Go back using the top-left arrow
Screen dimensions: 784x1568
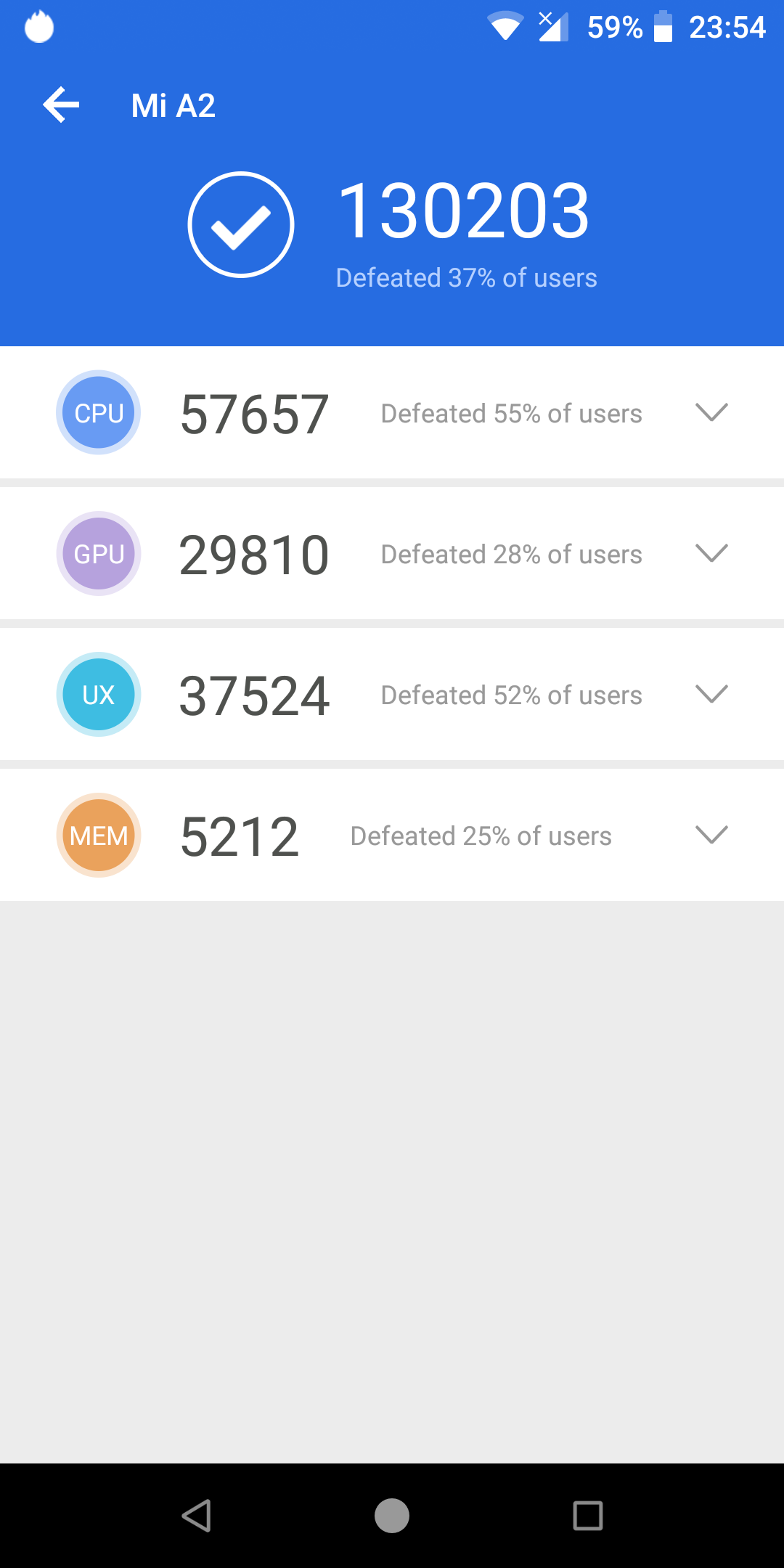(61, 105)
